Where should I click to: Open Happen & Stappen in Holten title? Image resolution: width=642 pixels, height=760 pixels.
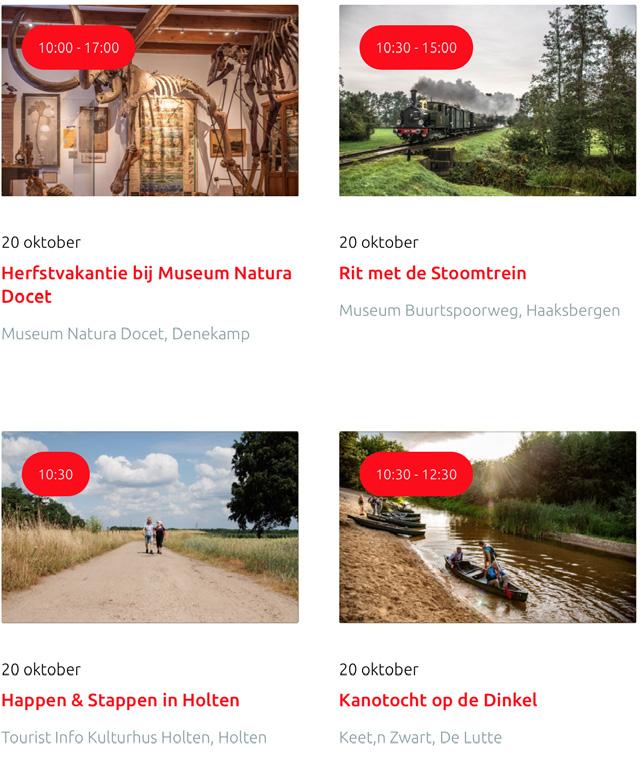pyautogui.click(x=120, y=700)
